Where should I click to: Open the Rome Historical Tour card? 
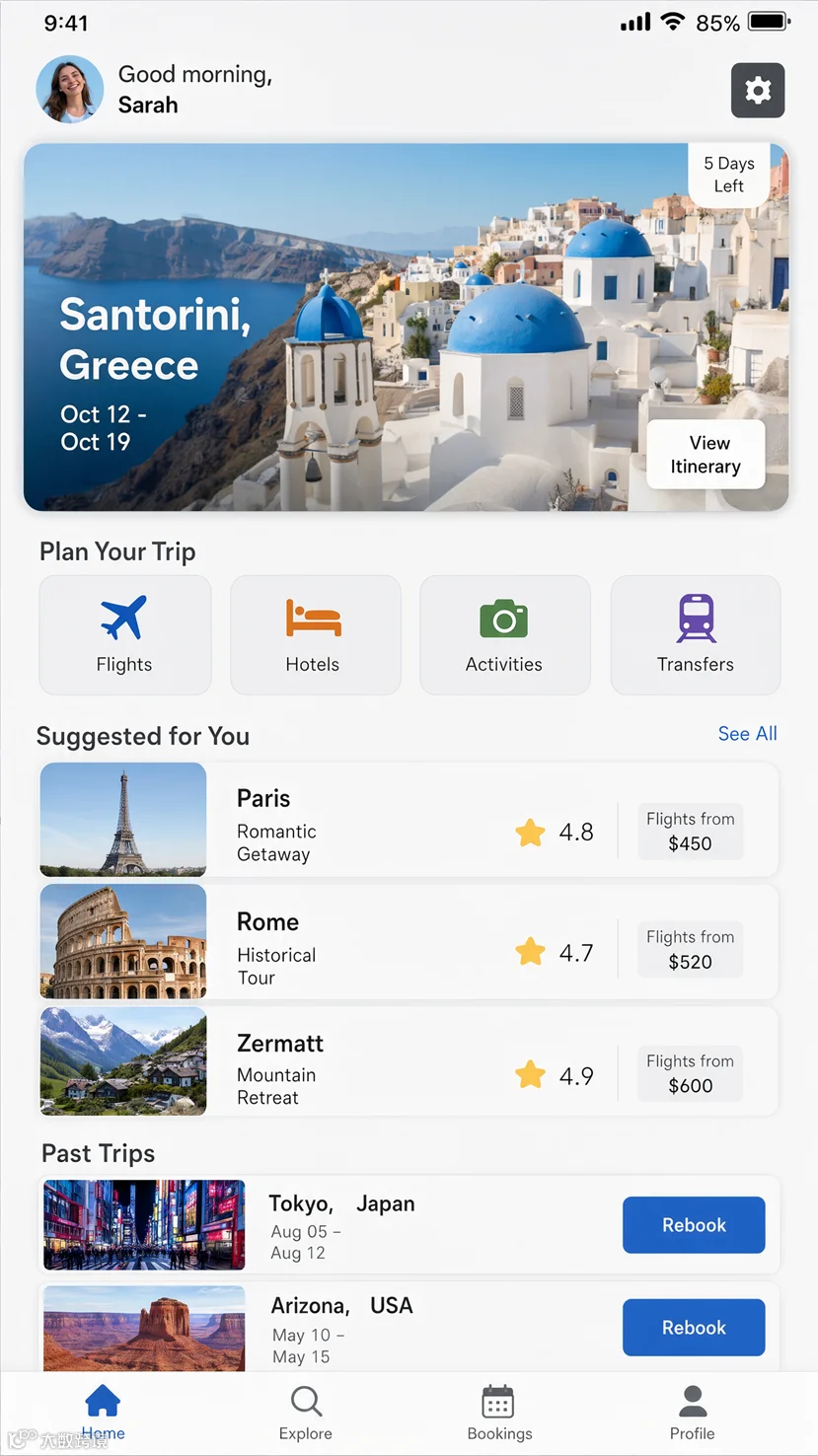pos(409,942)
